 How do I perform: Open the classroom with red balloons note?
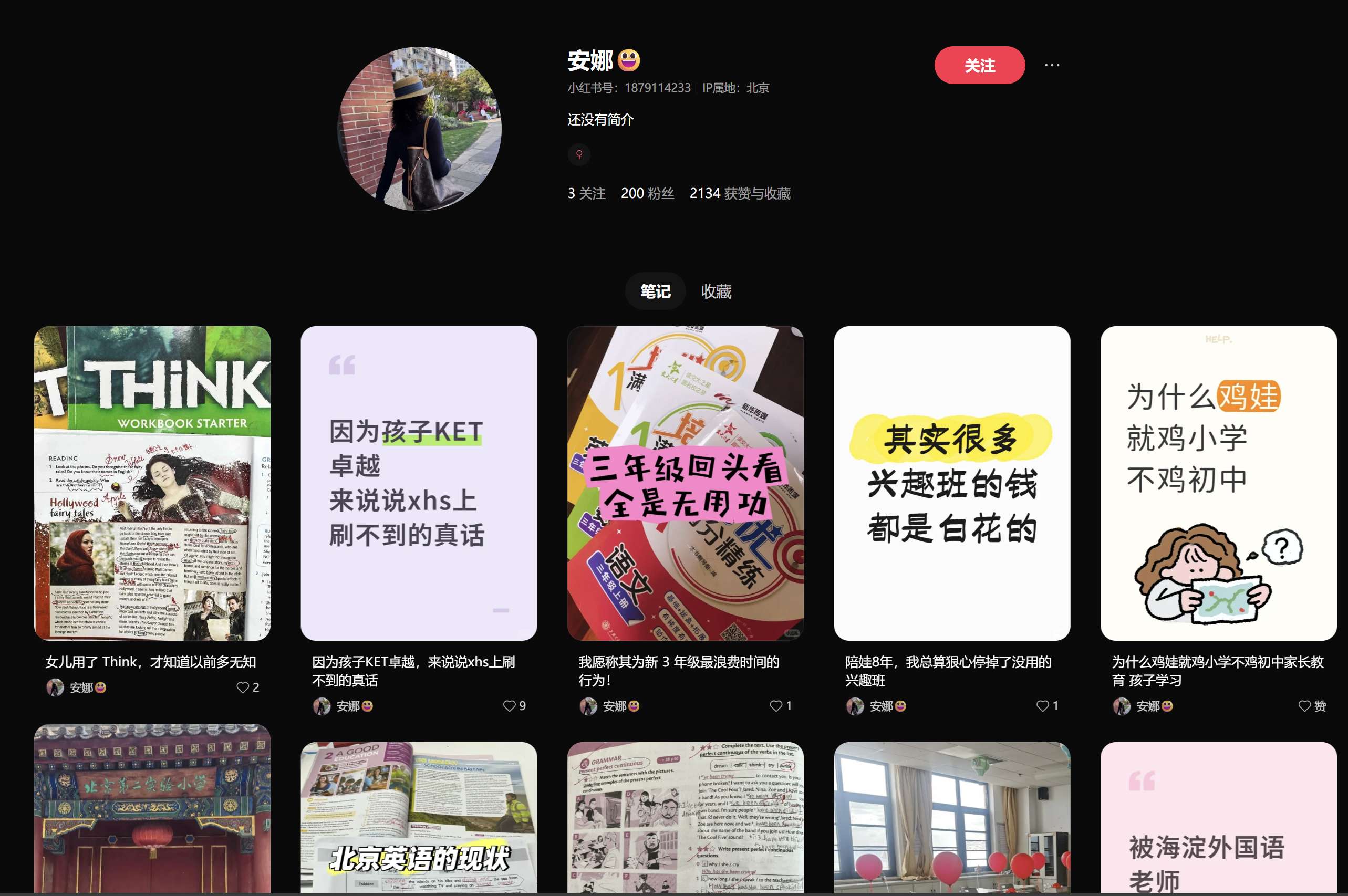point(951,817)
